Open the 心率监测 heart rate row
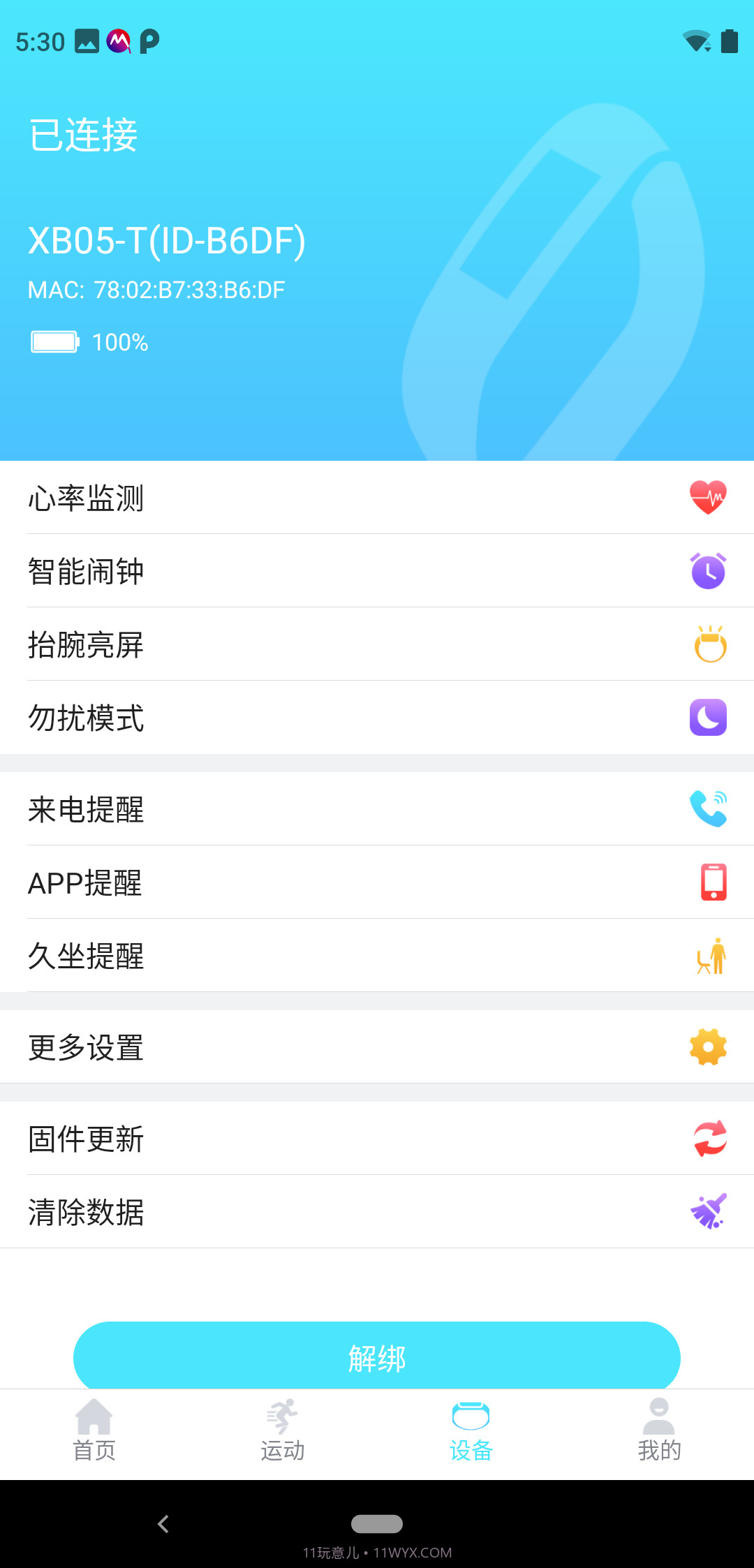This screenshot has width=754, height=1568. tap(279, 498)
